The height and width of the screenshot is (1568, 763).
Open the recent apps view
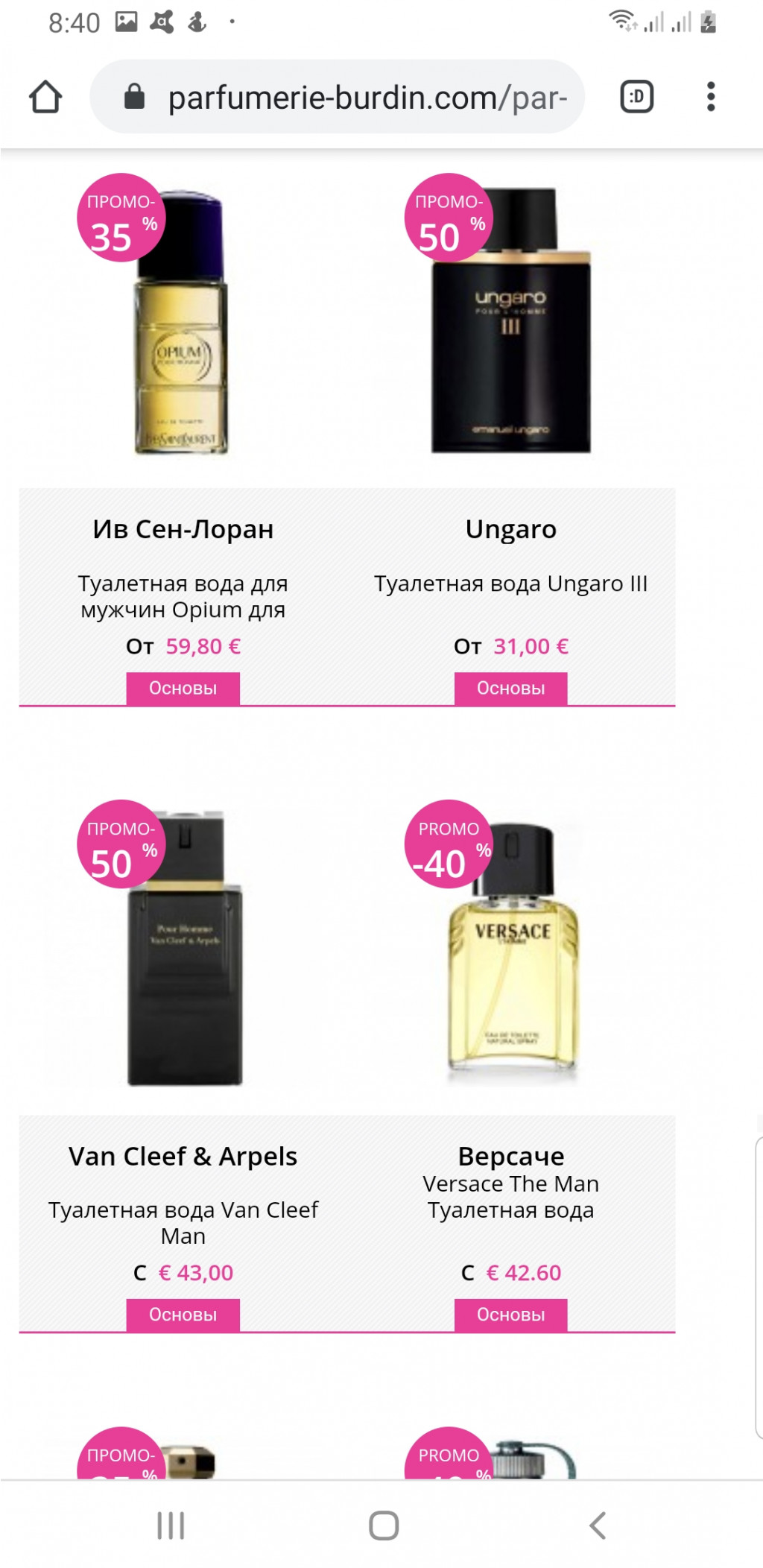tap(171, 1526)
